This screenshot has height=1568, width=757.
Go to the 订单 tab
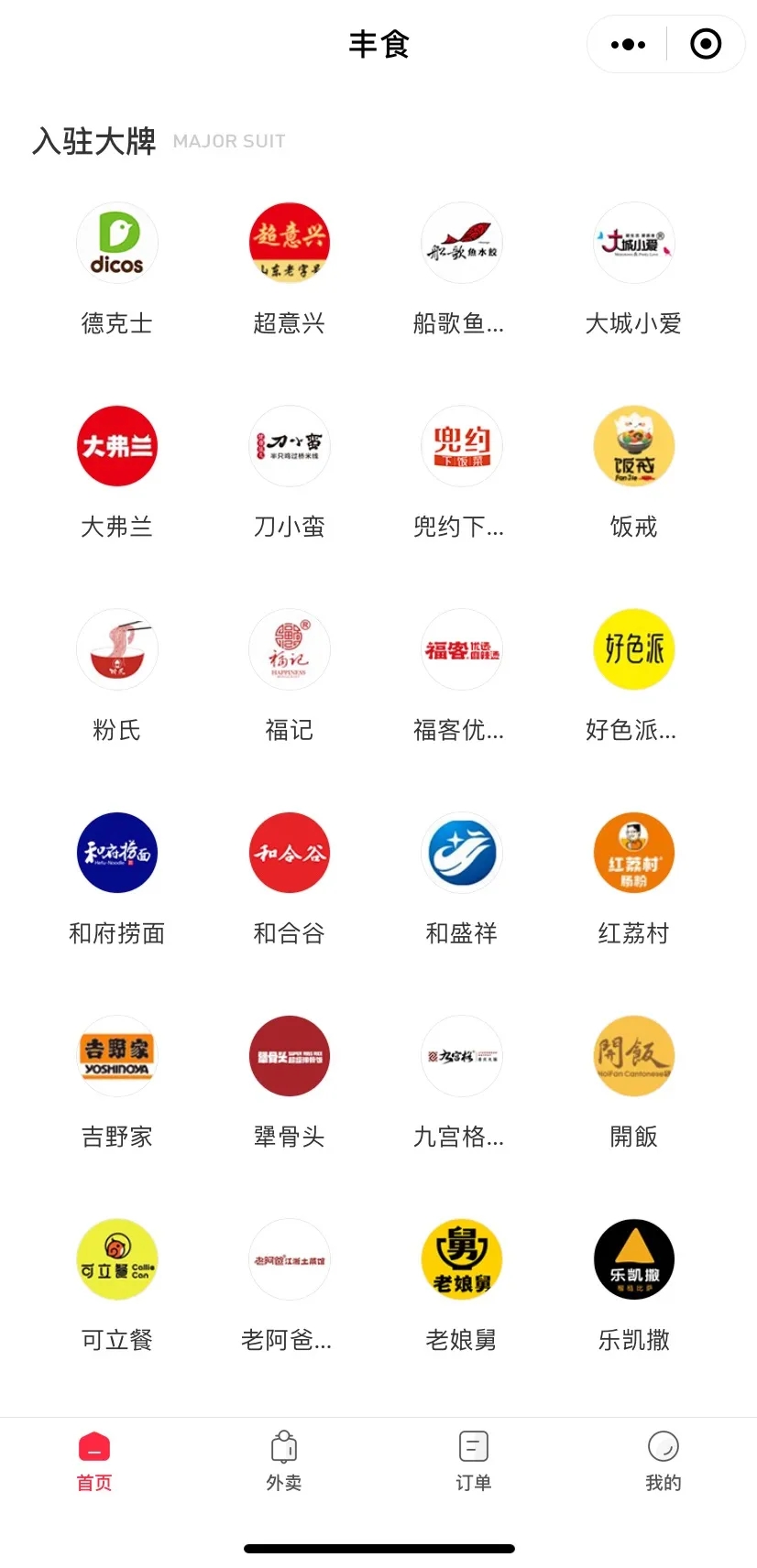(x=474, y=1461)
